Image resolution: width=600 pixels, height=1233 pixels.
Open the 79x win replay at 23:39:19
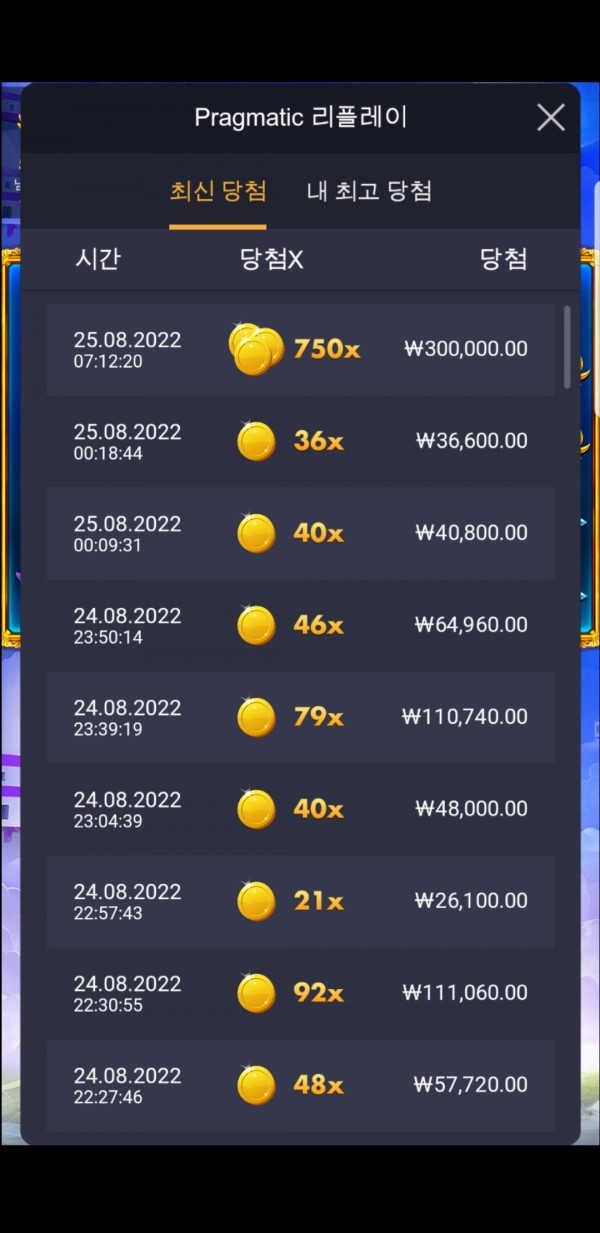pyautogui.click(x=300, y=717)
